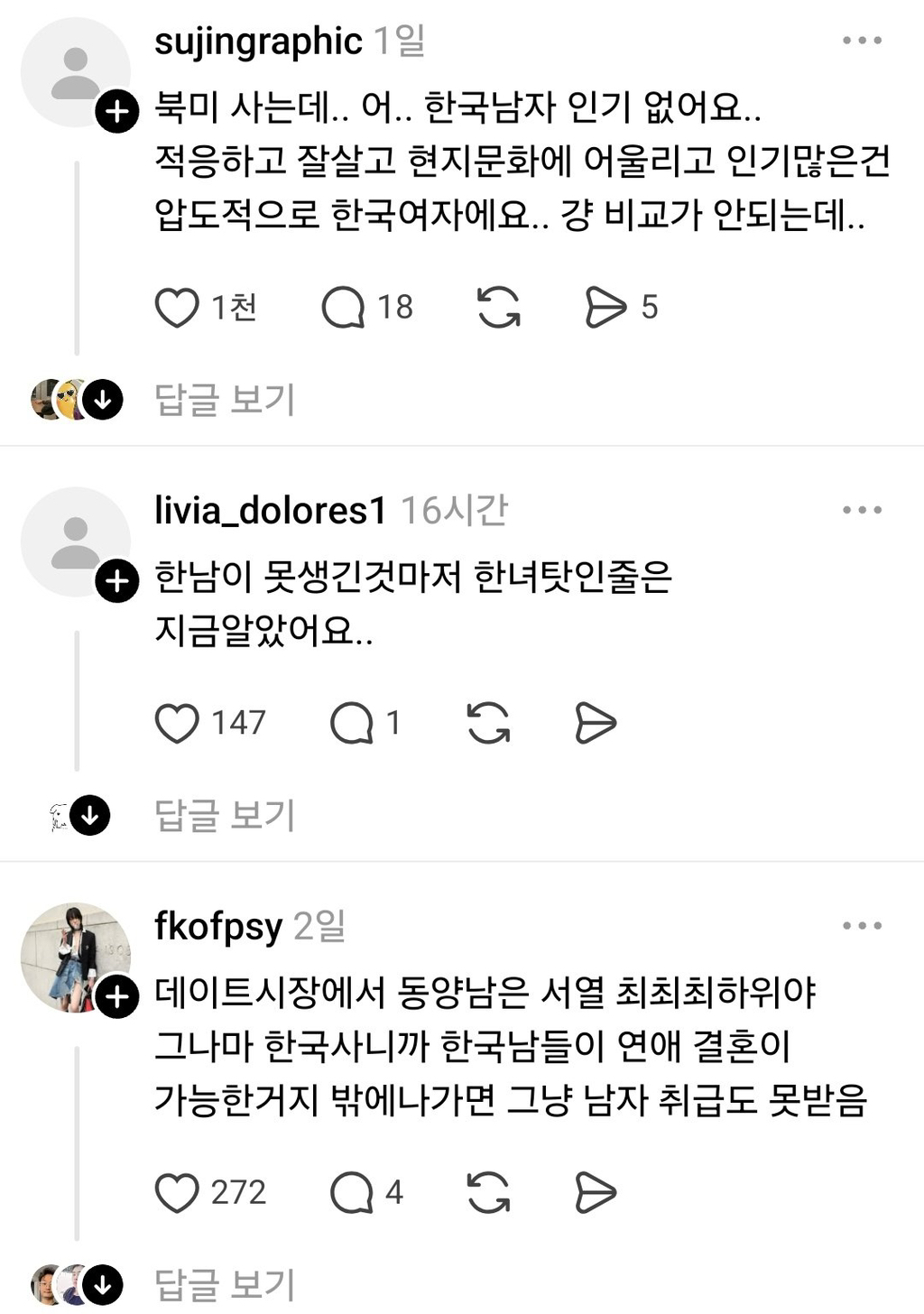This screenshot has height=1314, width=924.
Task: Open the three-dot menu on sujingraphic's comment
Action: pyautogui.click(x=860, y=38)
